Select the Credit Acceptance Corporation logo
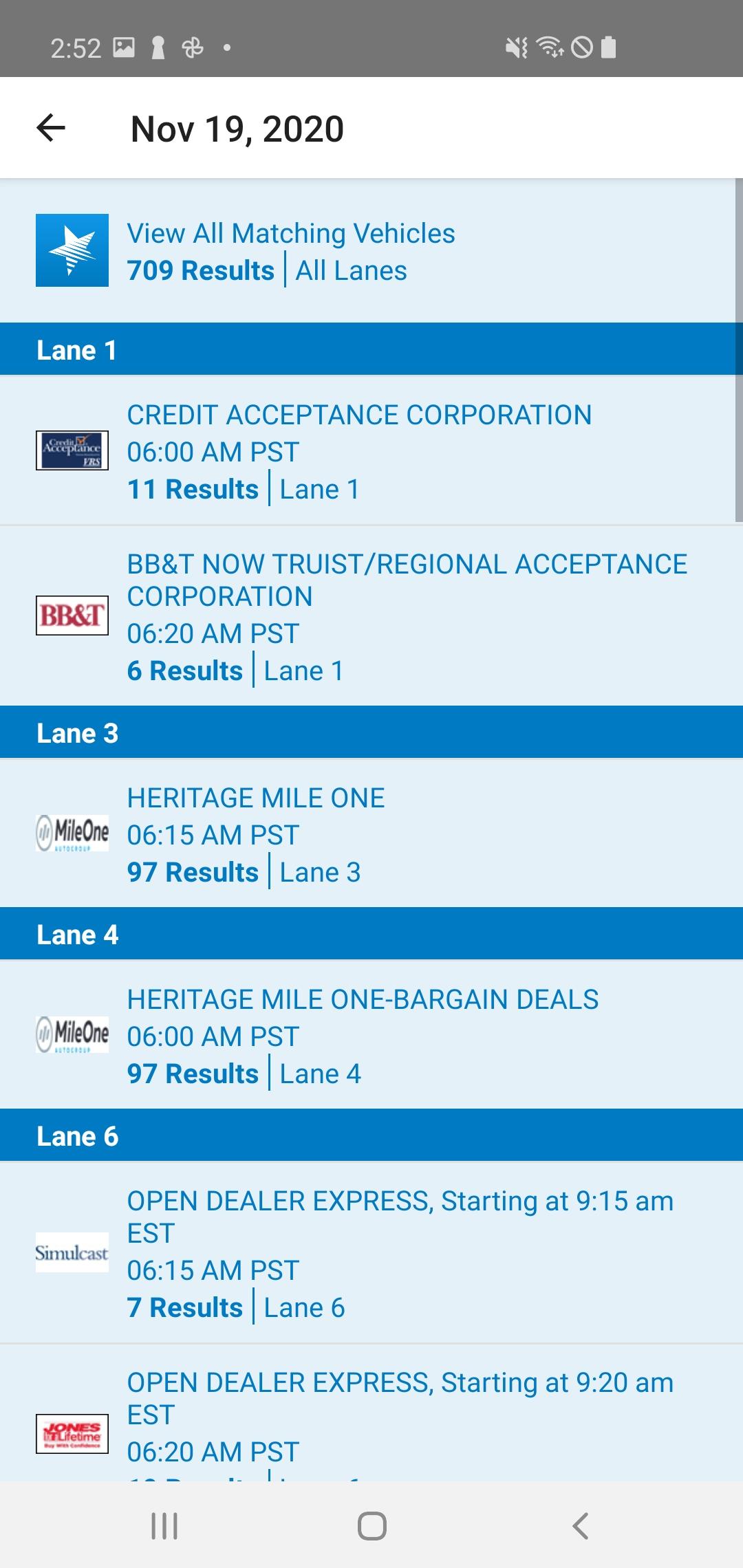The image size is (743, 1568). click(72, 451)
